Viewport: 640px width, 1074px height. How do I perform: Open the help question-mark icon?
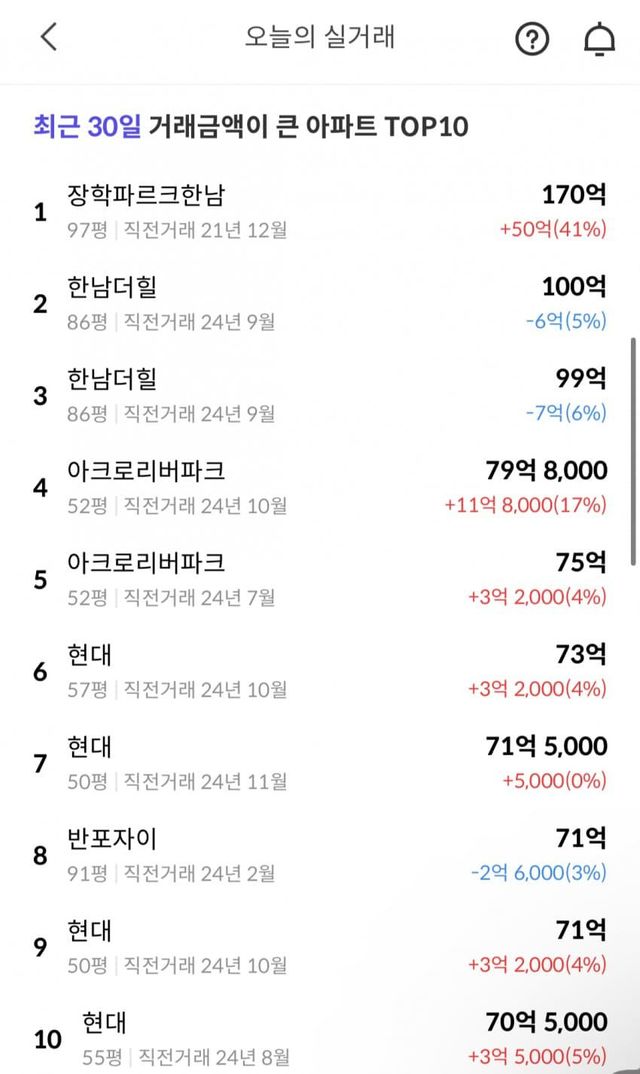pyautogui.click(x=532, y=39)
